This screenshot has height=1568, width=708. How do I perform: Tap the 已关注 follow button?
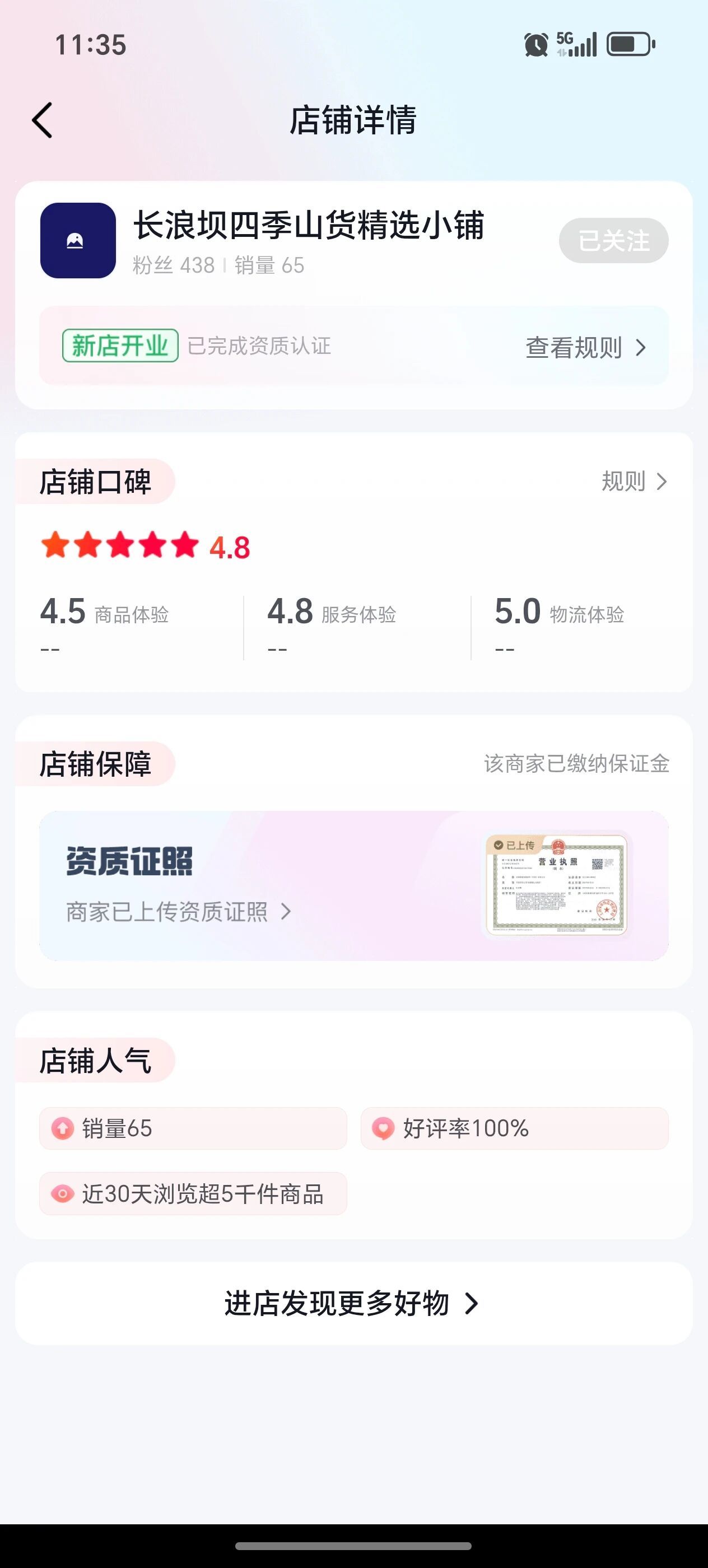[613, 240]
